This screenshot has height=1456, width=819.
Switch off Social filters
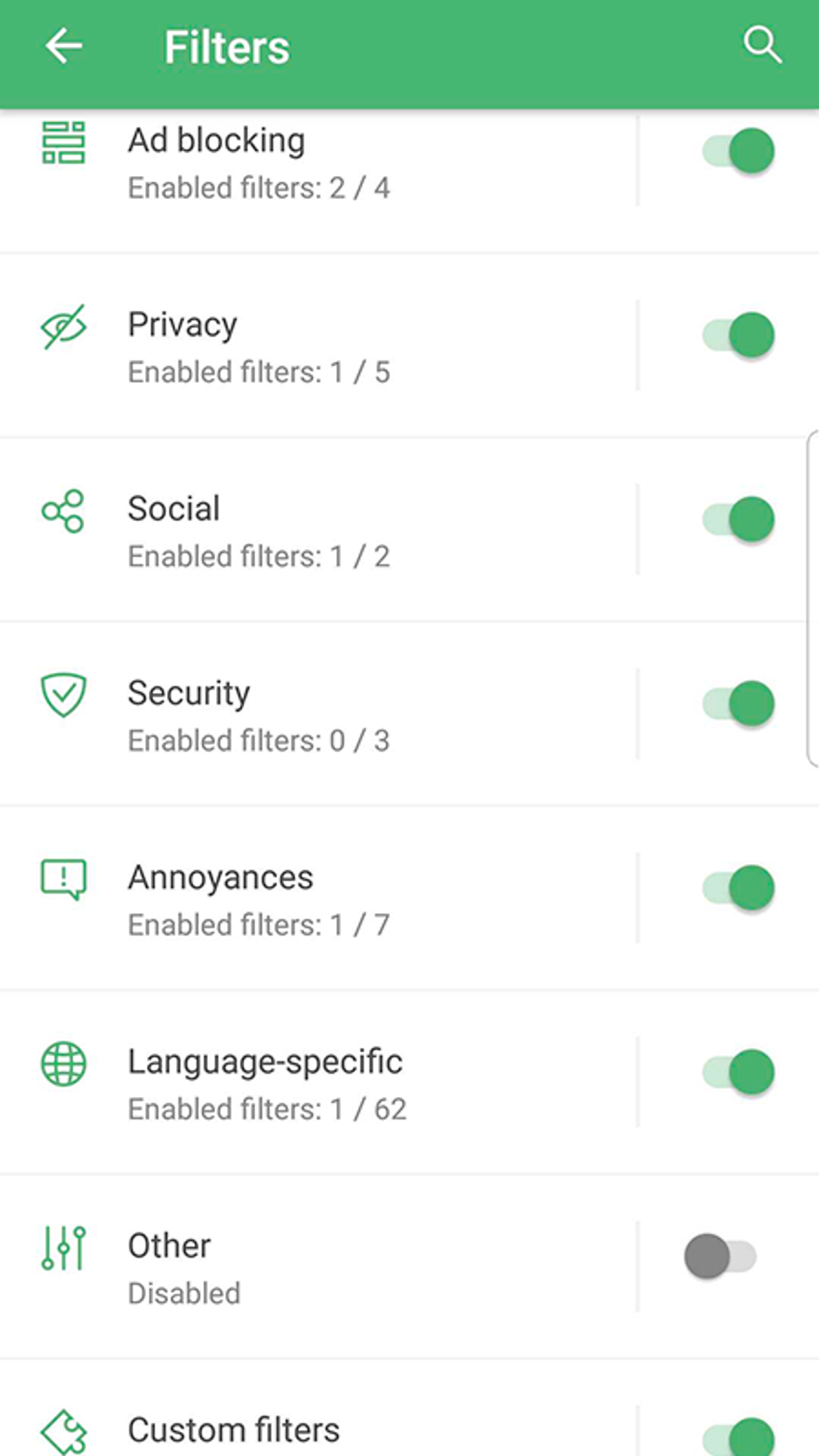[738, 519]
